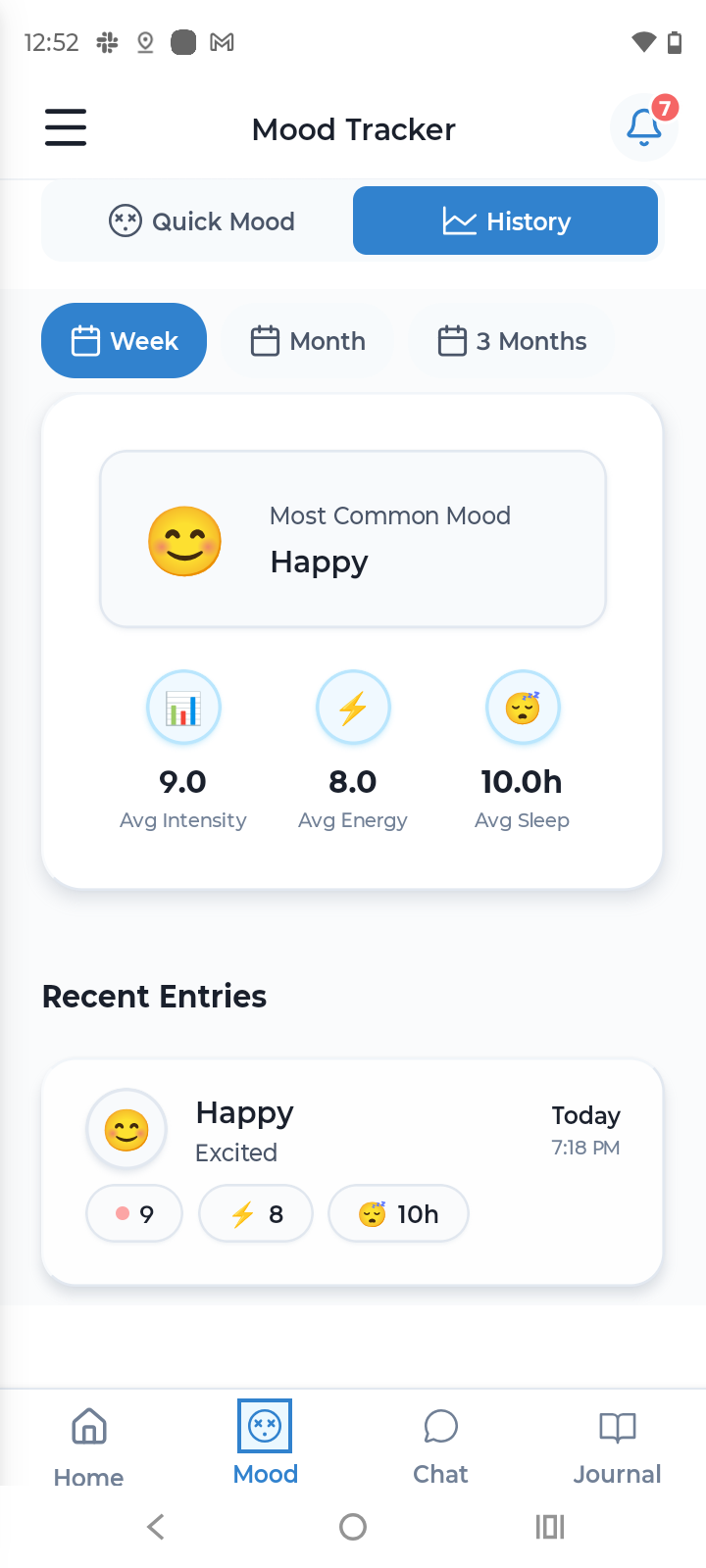Viewport: 706px width, 1568px height.
Task: Select the lightning bolt Avg Energy icon
Action: point(353,707)
